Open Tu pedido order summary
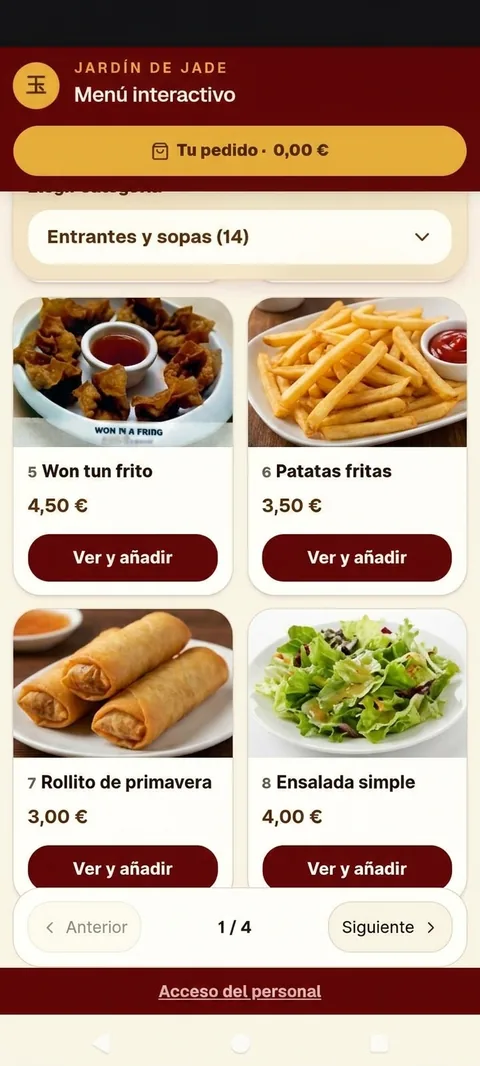This screenshot has height=1066, width=480. 240,151
